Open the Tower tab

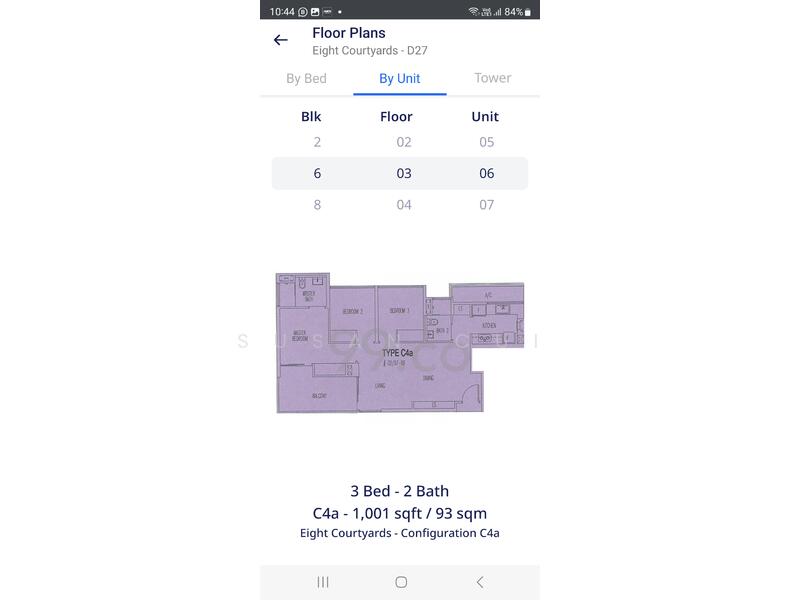pyautogui.click(x=492, y=78)
